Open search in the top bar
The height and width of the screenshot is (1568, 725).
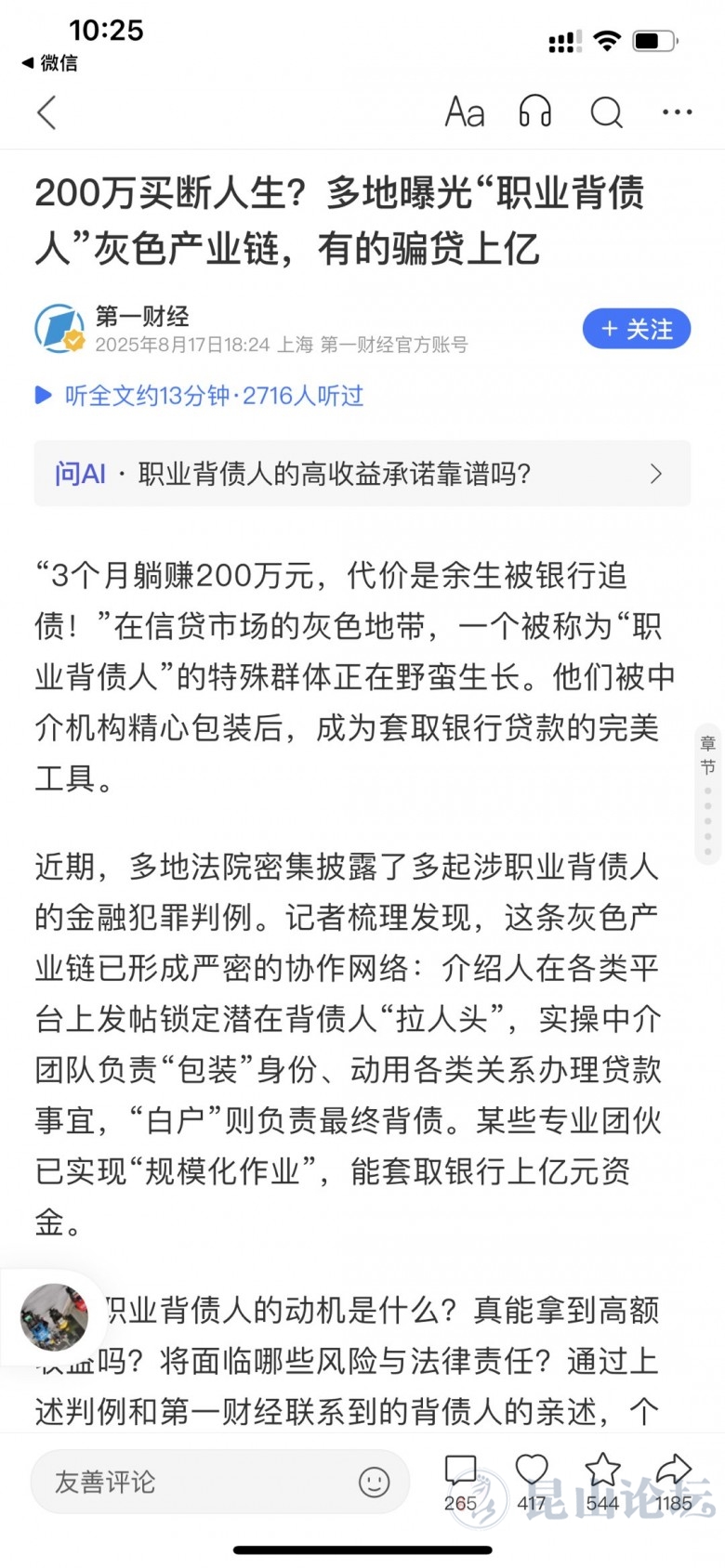(606, 112)
